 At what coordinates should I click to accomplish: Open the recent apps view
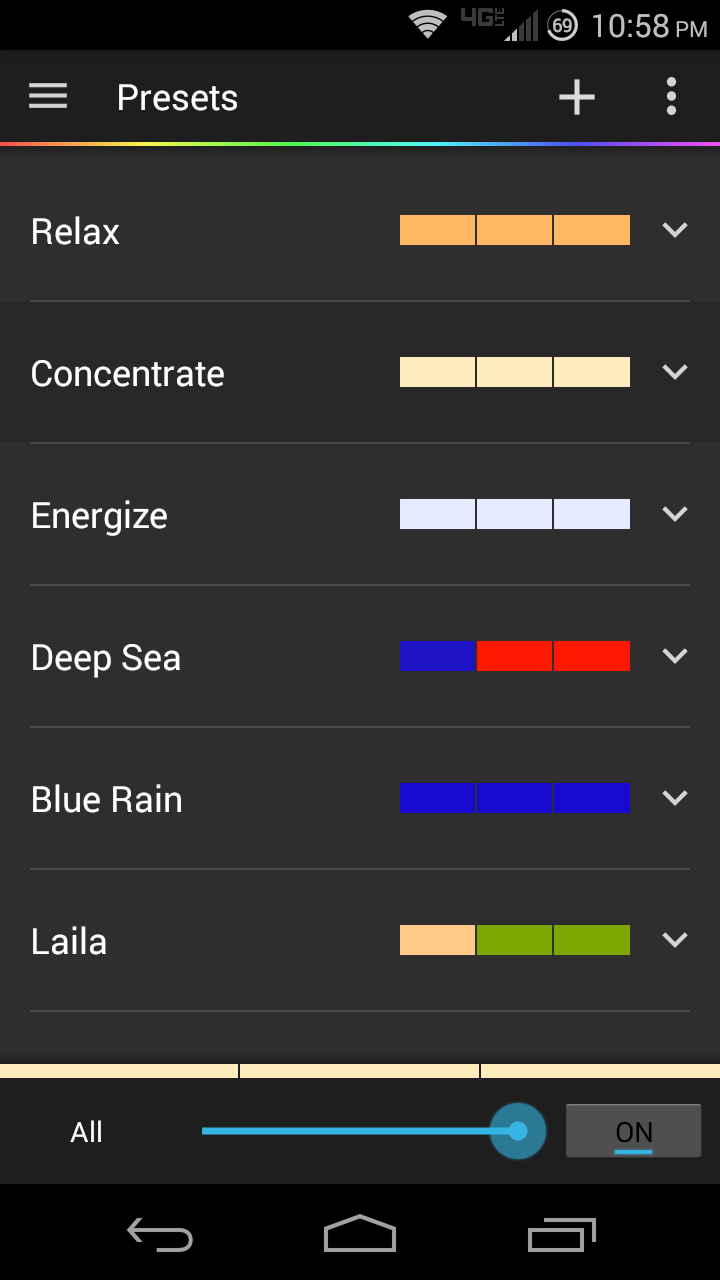click(x=561, y=1234)
